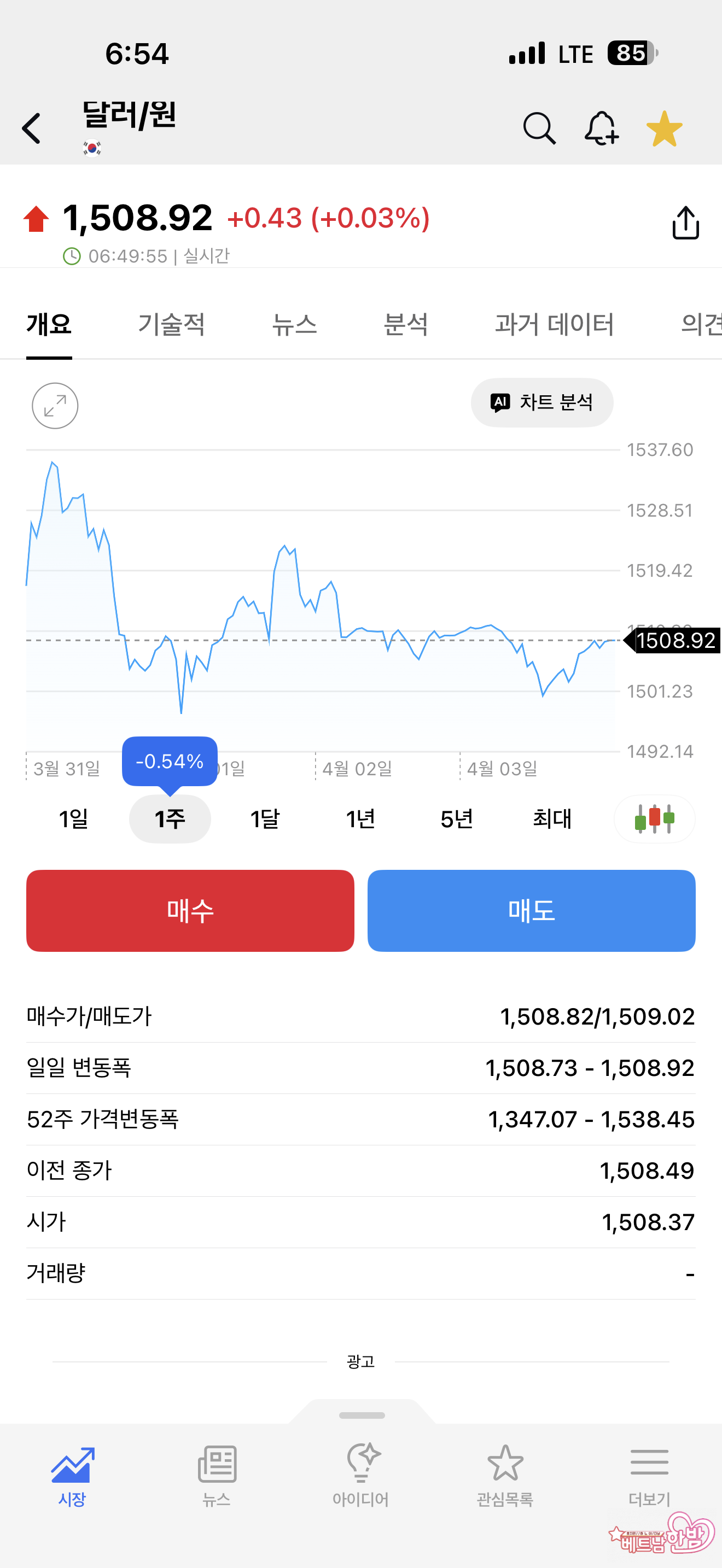The width and height of the screenshot is (722, 1568).
Task: View the 분석 tab
Action: 406,324
